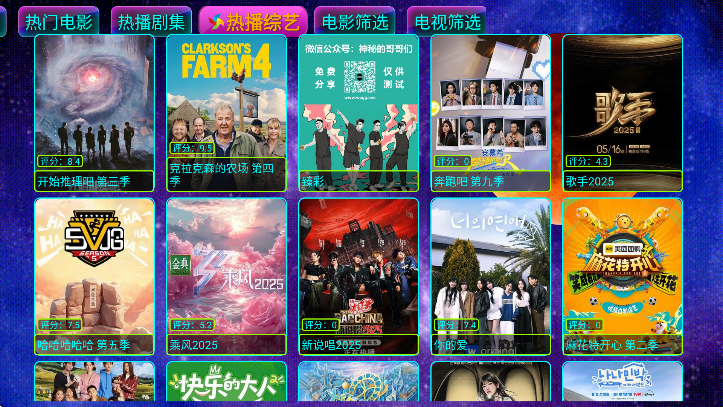Open the 快乐的大人 poster card
723x407 pixels.
[x=226, y=385]
